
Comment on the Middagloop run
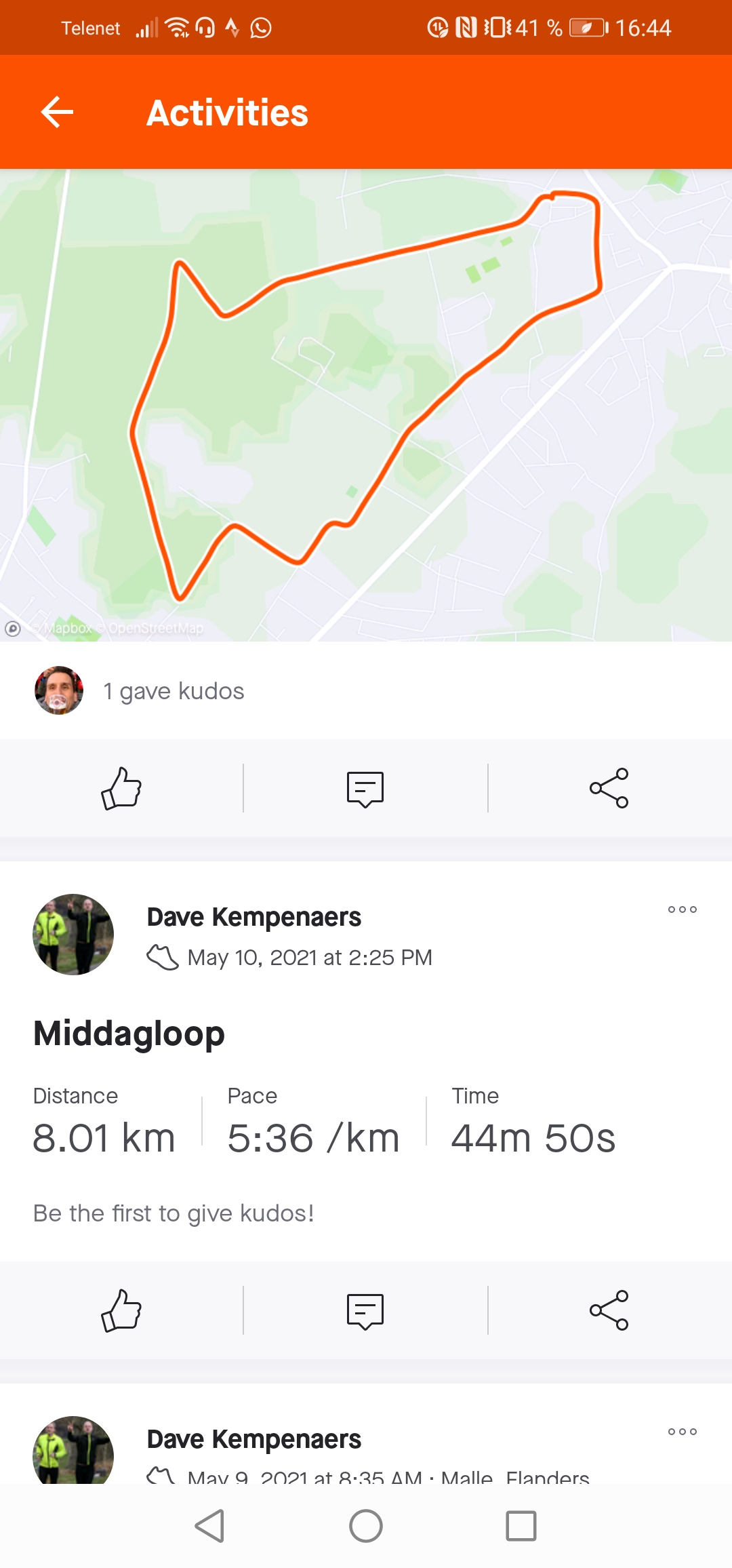click(x=365, y=1310)
